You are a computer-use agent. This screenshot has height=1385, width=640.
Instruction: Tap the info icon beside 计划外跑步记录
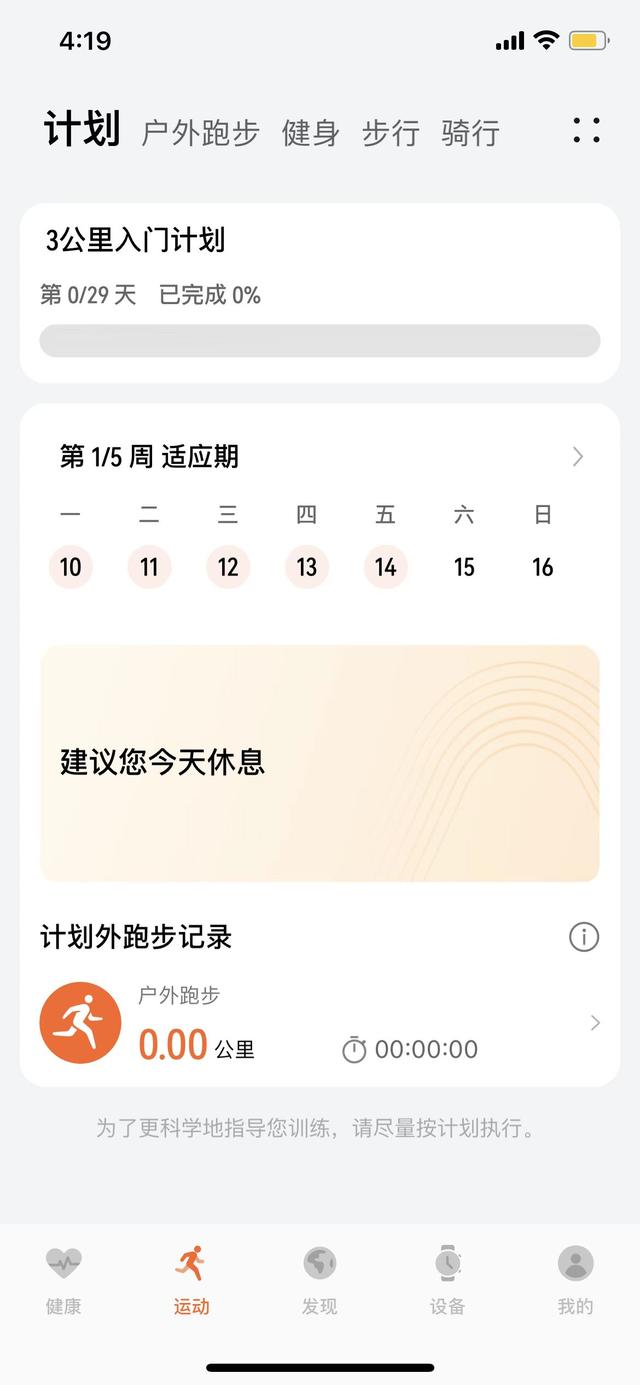(584, 937)
